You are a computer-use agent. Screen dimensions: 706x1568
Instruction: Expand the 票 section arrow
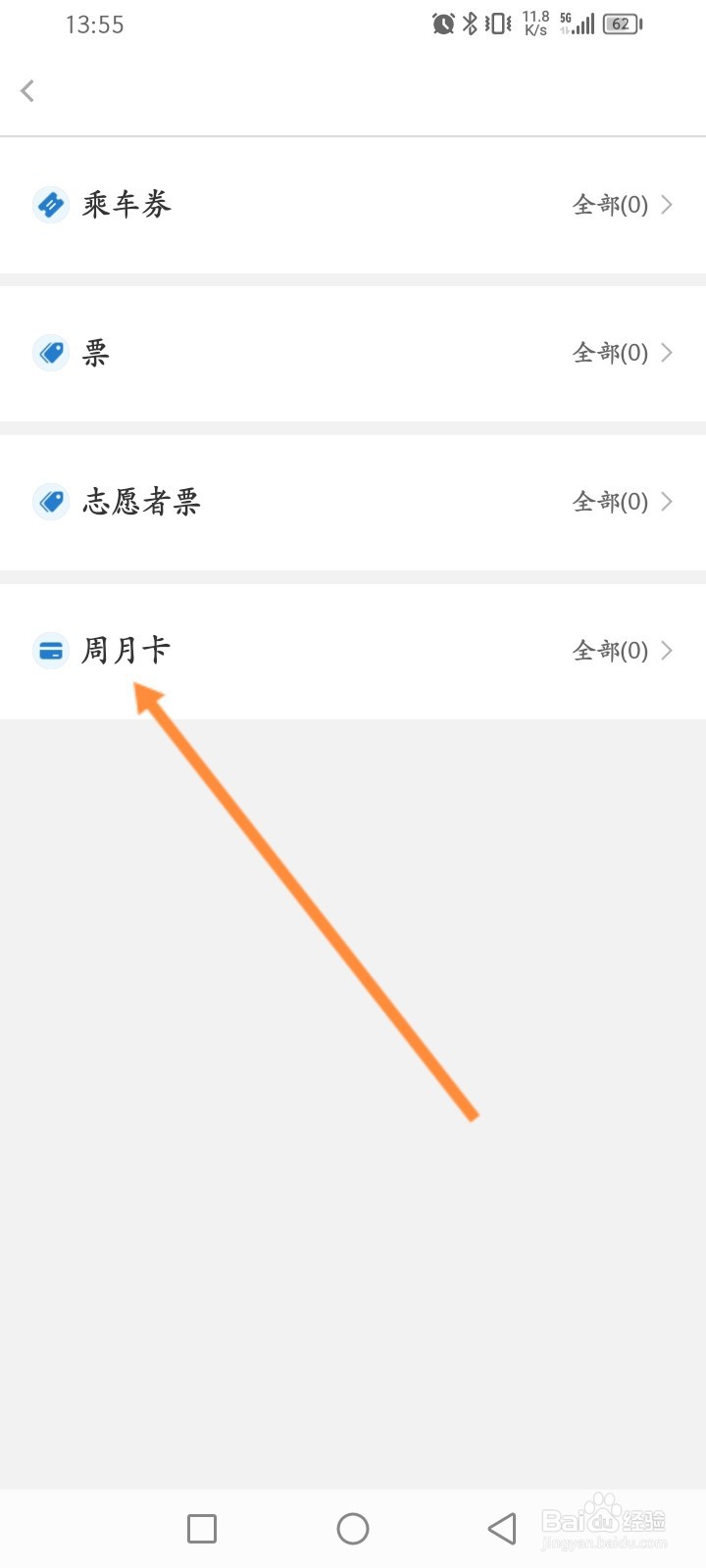[668, 352]
